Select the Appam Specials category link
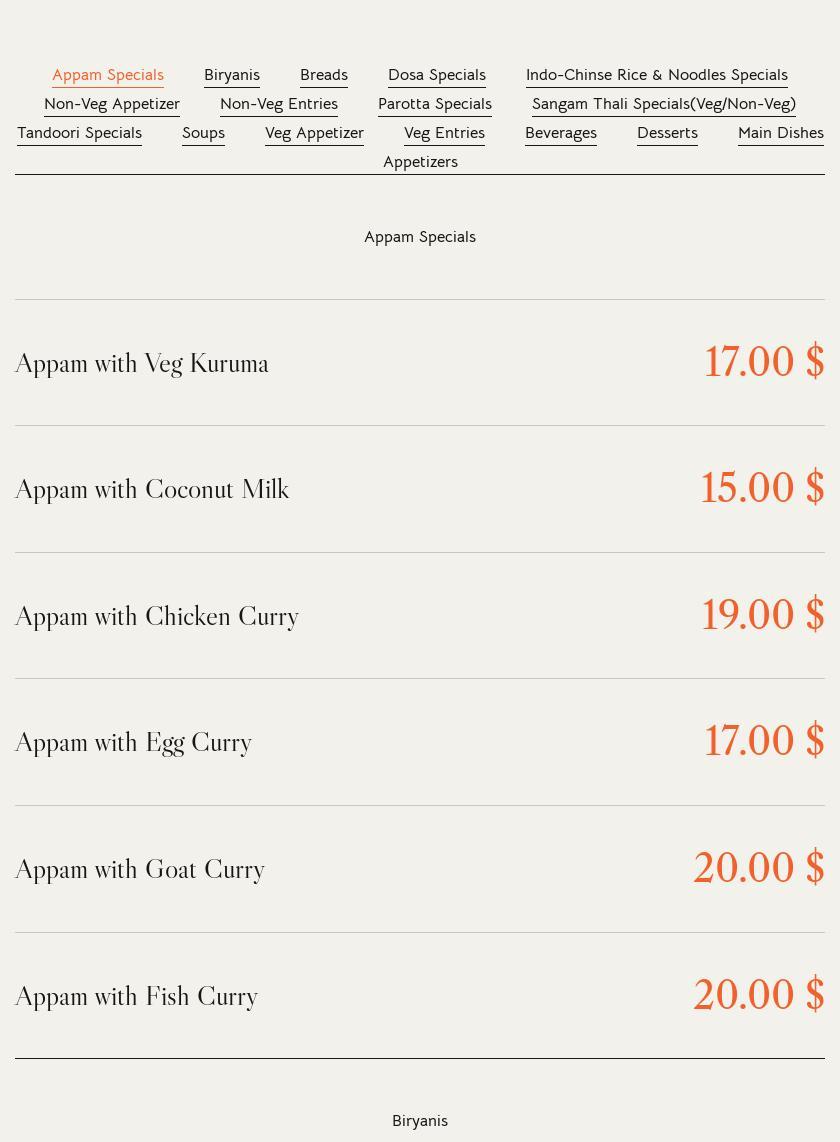 108,75
